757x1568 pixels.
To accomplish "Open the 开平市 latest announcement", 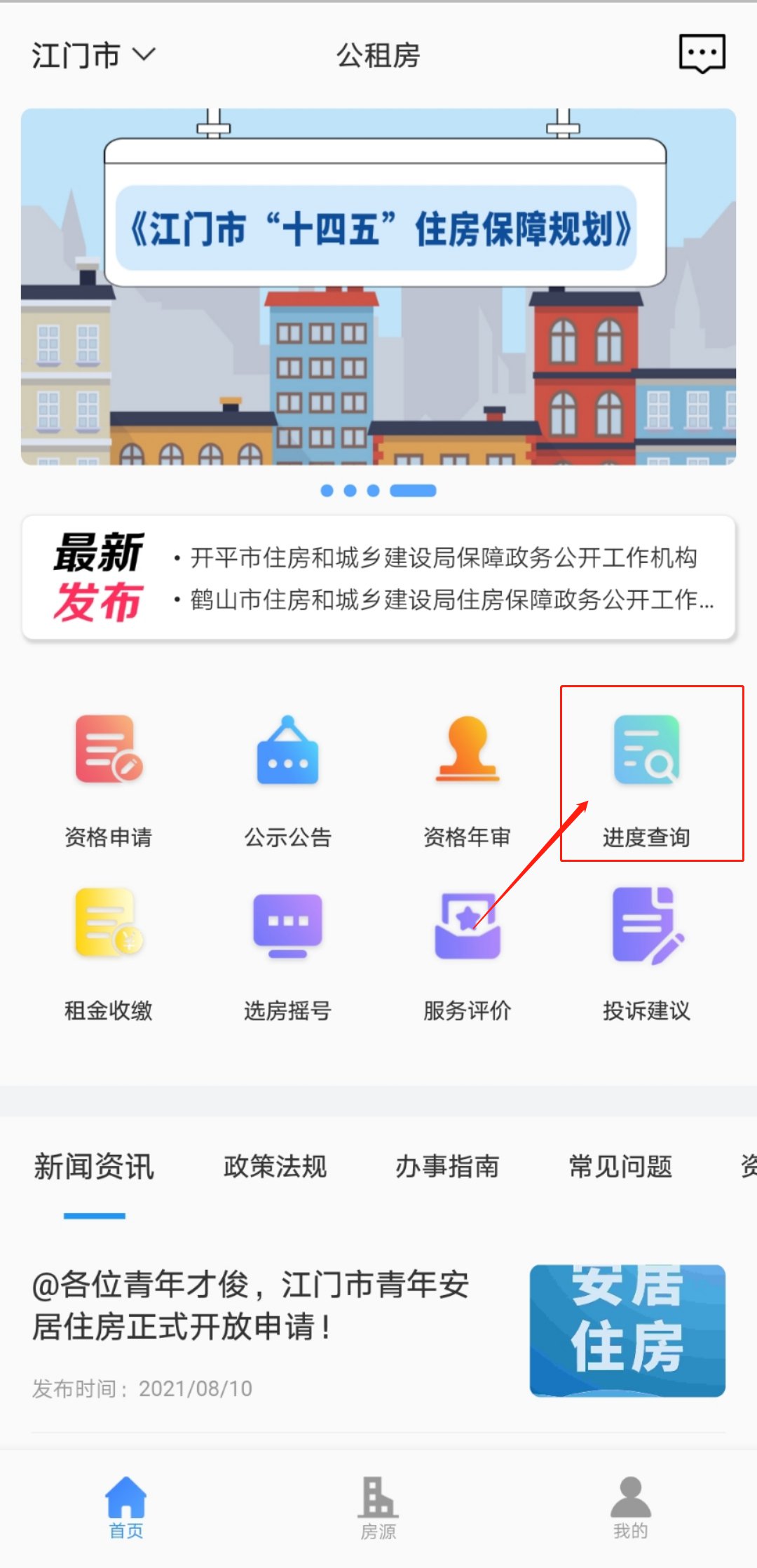I will tap(443, 557).
